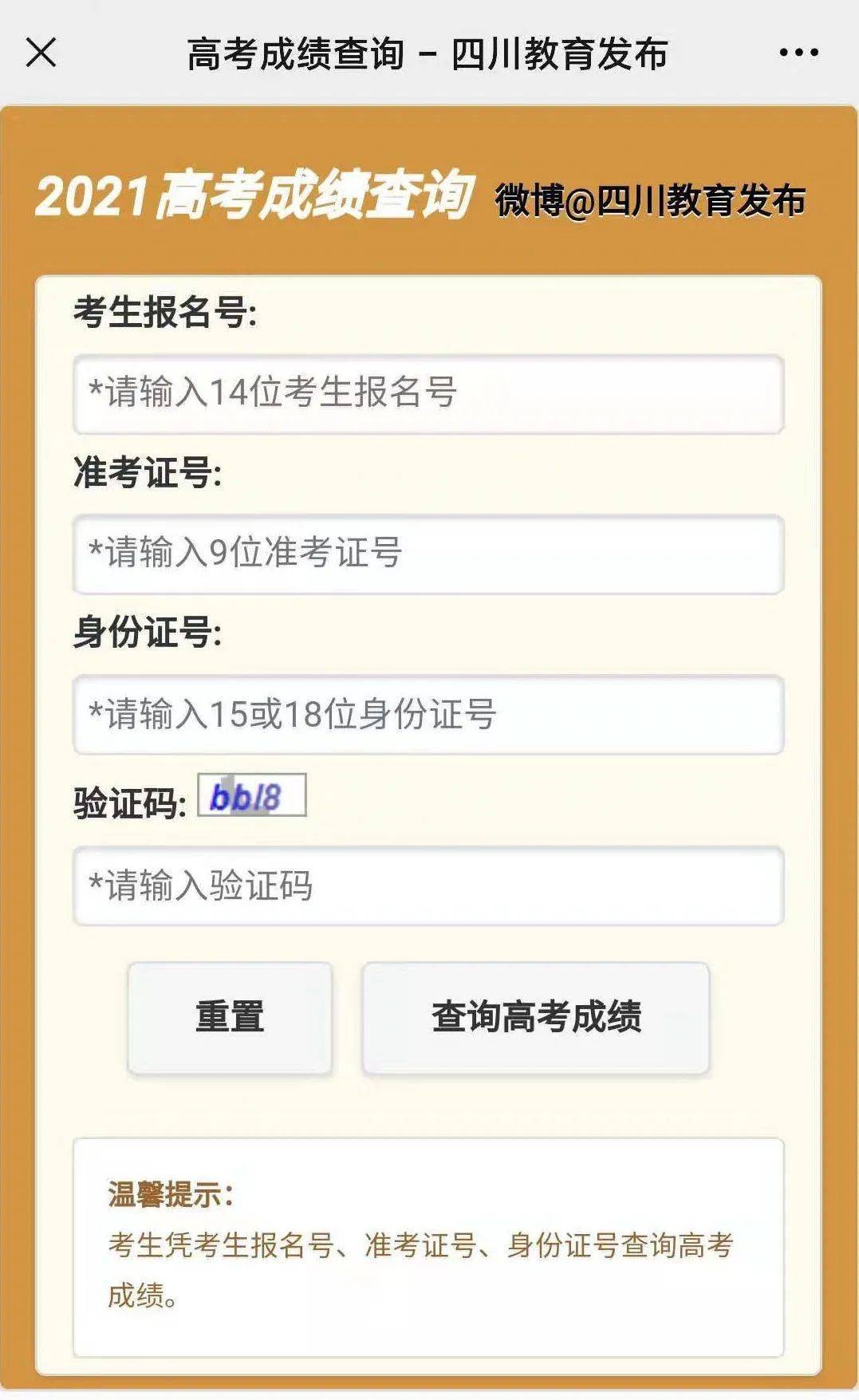Close the 高考成绩查询 page

click(41, 53)
